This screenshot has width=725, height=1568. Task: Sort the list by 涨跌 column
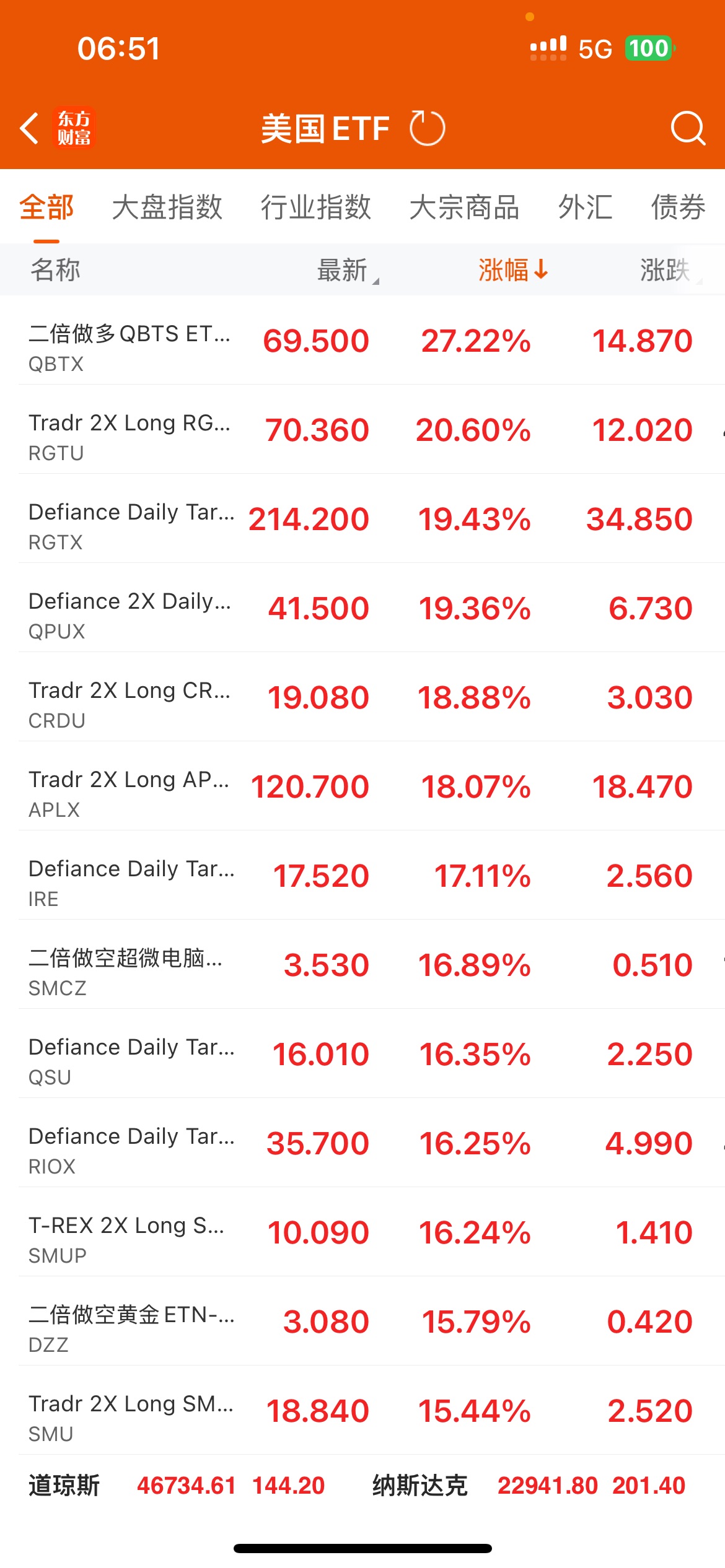pyautogui.click(x=666, y=270)
